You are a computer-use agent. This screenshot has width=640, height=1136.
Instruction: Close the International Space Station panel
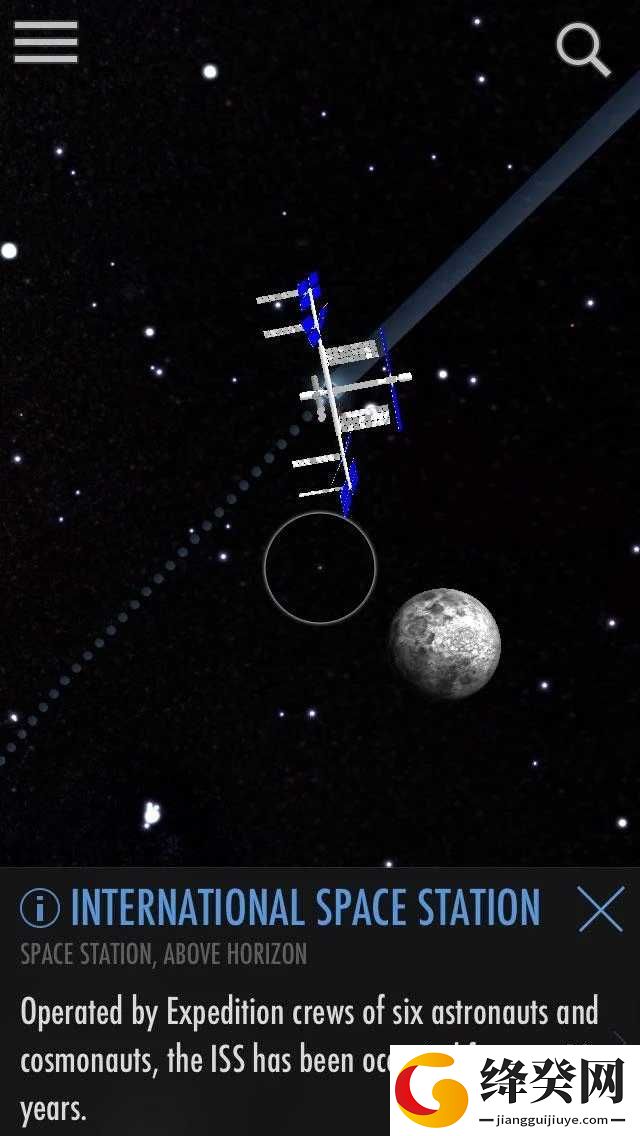pyautogui.click(x=601, y=909)
